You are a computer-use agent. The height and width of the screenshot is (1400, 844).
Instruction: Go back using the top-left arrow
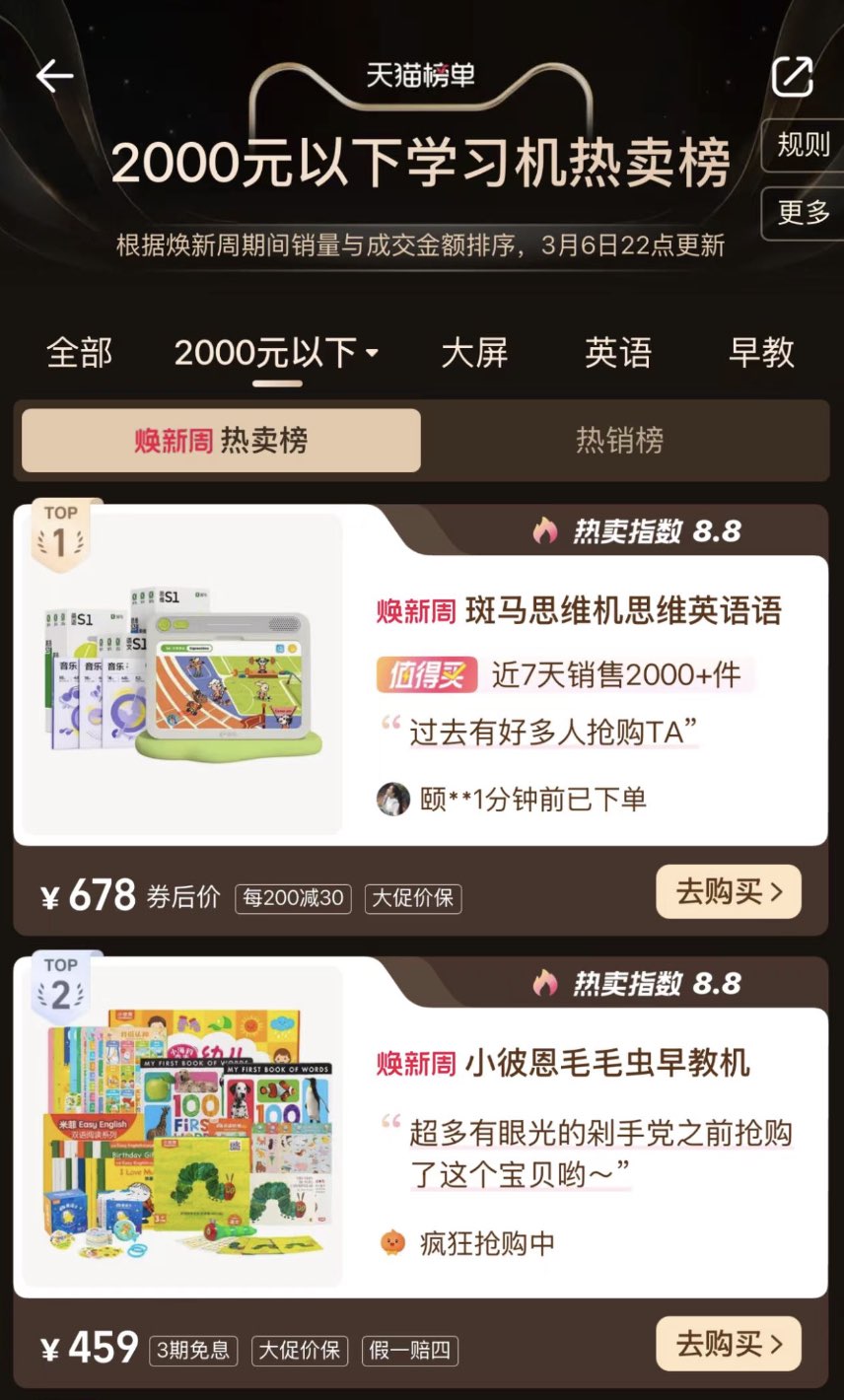[x=54, y=76]
